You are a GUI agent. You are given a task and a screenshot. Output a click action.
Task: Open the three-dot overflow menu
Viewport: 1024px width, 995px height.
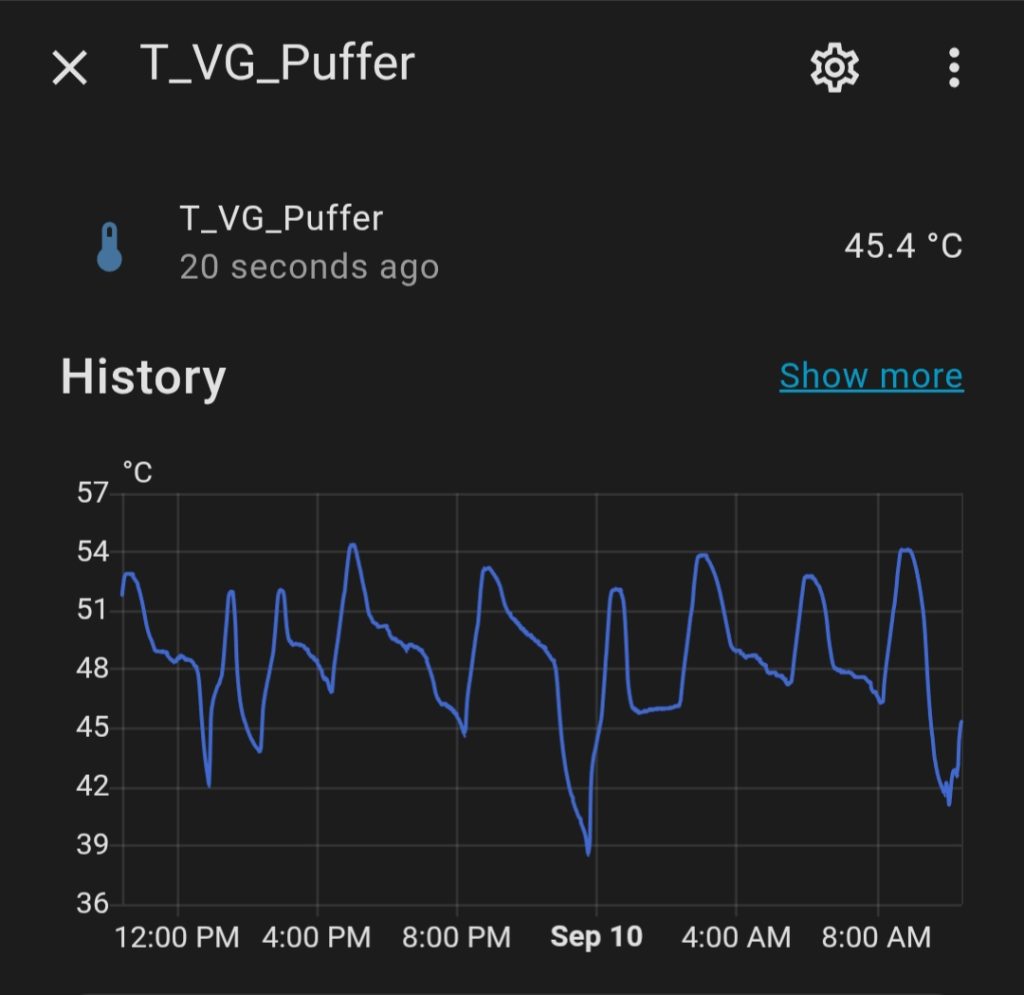pos(954,68)
